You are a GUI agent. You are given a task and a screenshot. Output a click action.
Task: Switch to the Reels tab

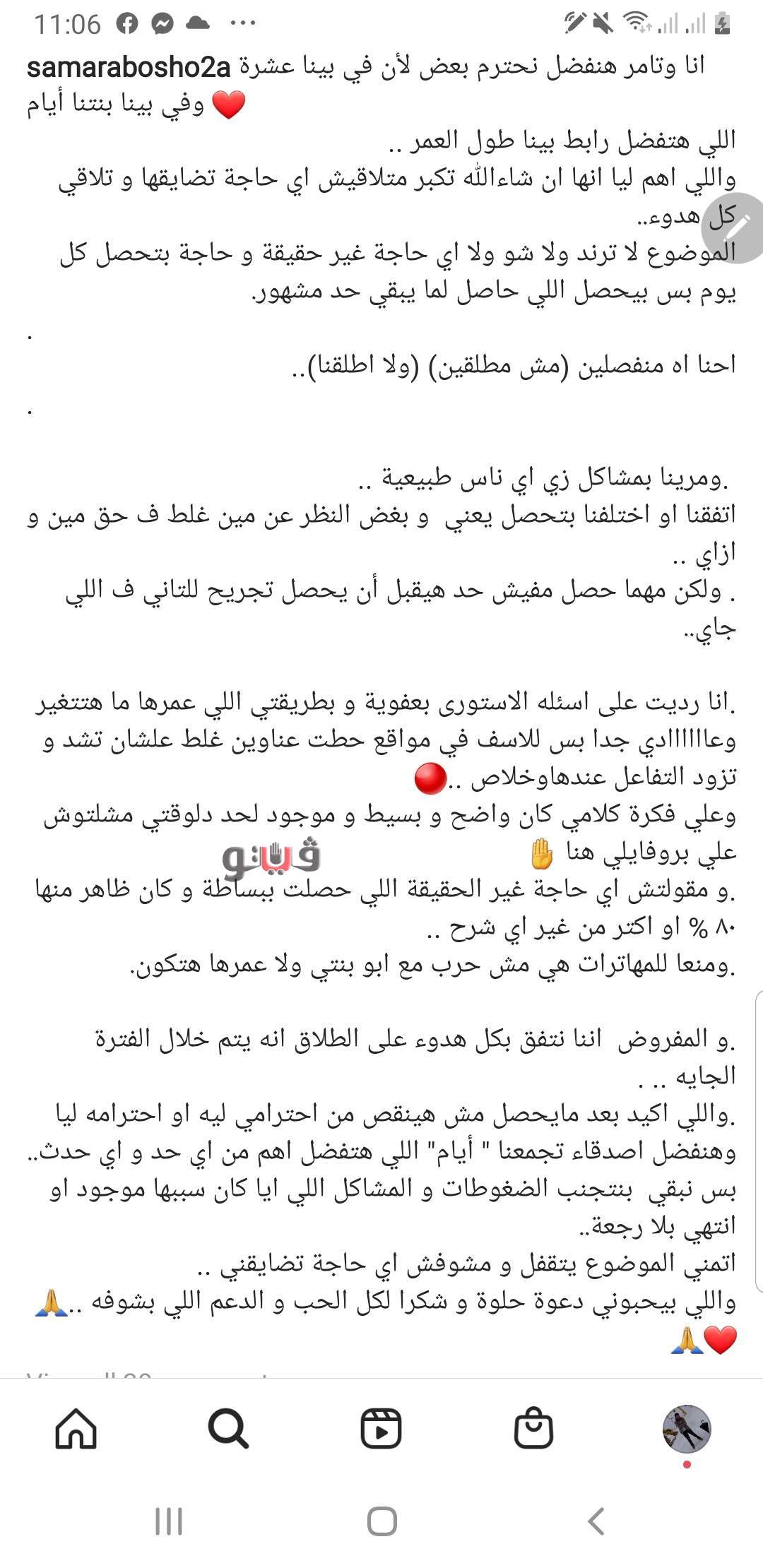tap(381, 1428)
